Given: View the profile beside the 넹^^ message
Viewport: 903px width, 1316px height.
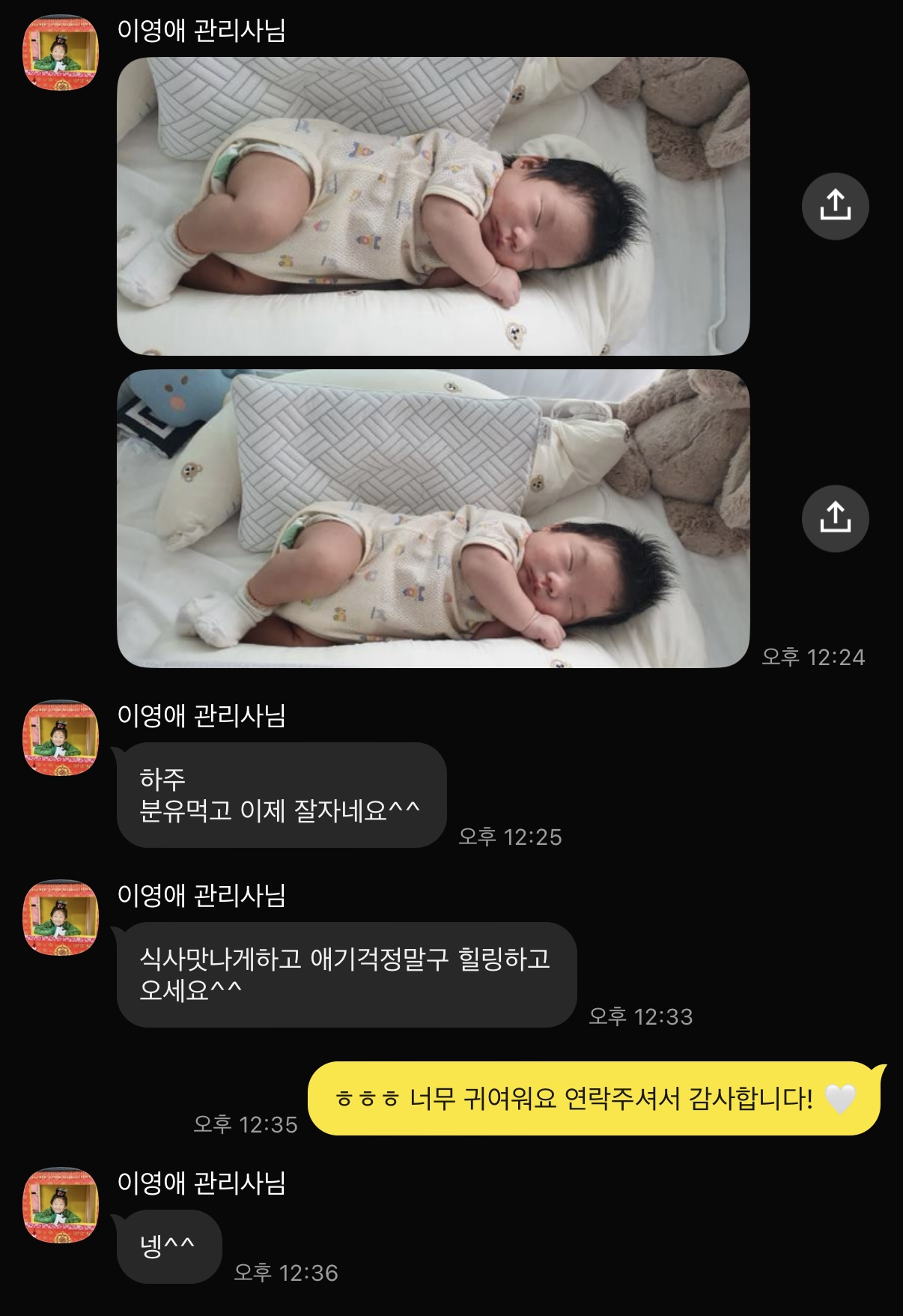Looking at the screenshot, I should click(61, 1204).
